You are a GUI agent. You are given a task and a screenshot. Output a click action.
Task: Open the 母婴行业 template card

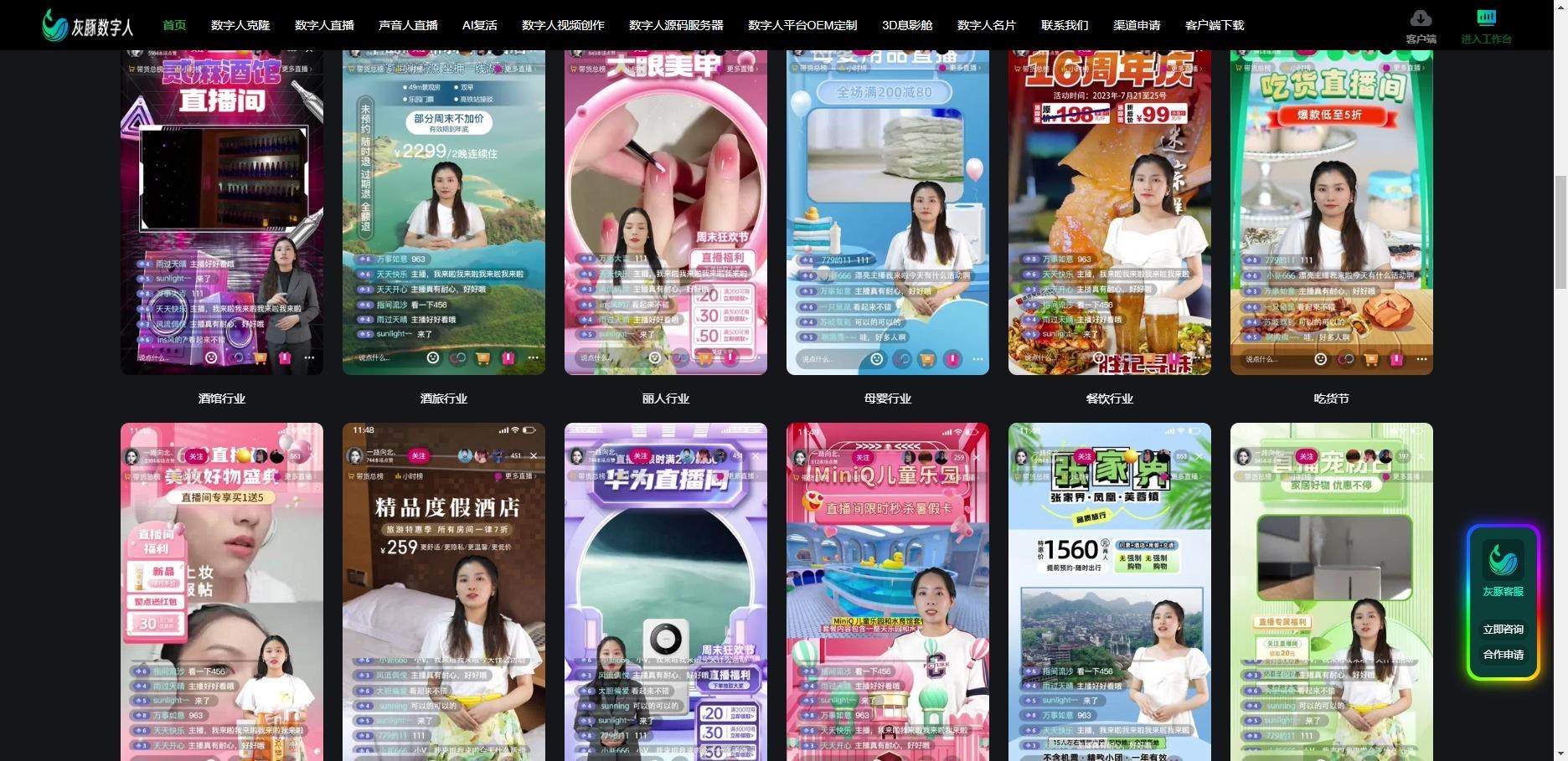click(888, 209)
